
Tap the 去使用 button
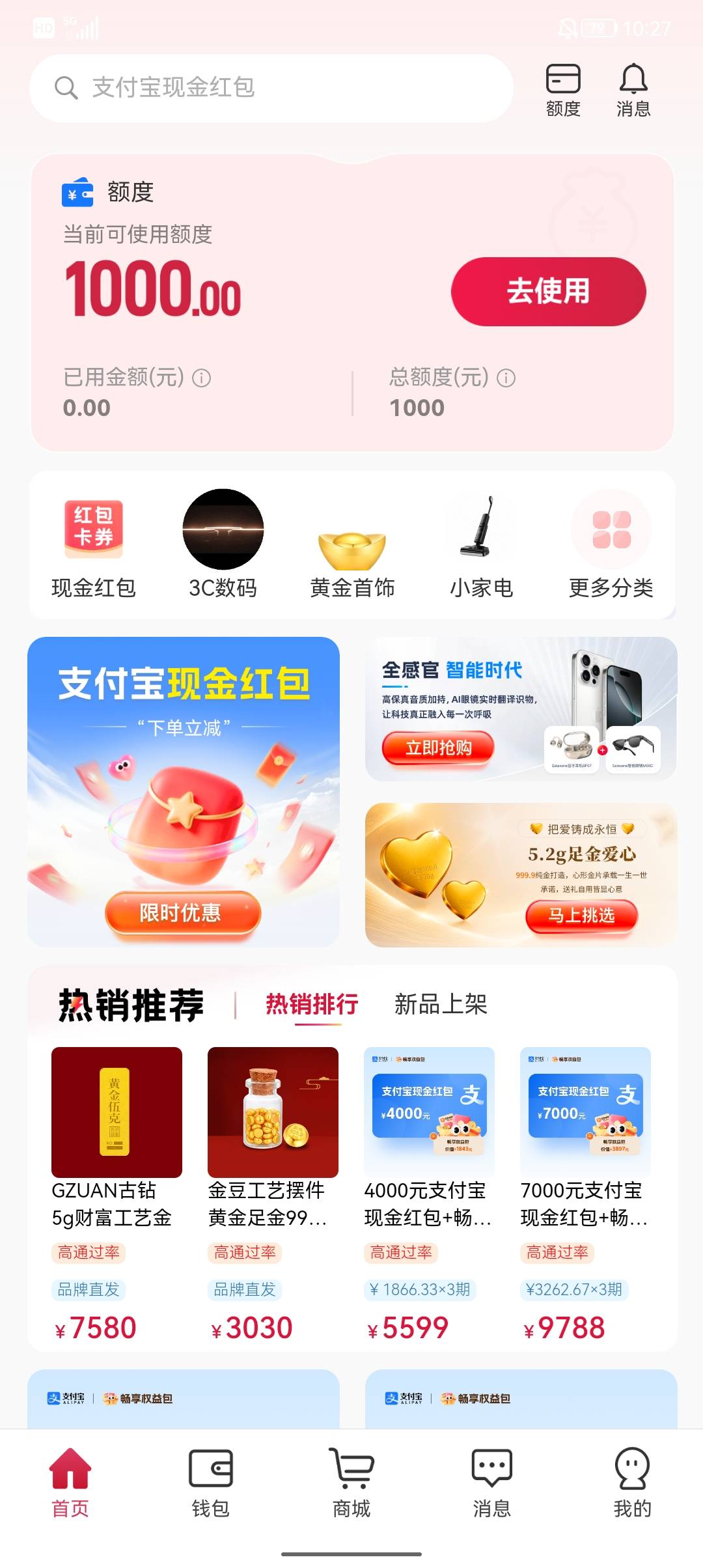tap(548, 291)
